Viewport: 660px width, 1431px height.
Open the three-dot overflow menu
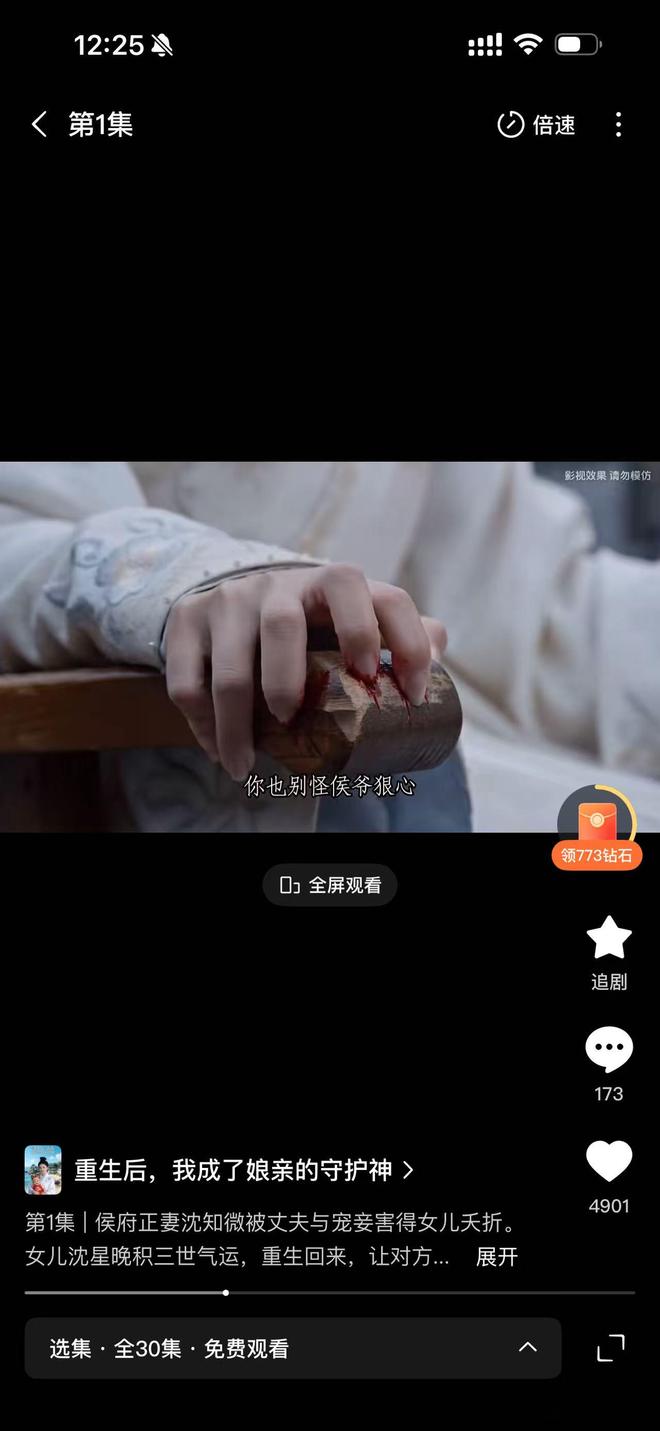pyautogui.click(x=618, y=125)
